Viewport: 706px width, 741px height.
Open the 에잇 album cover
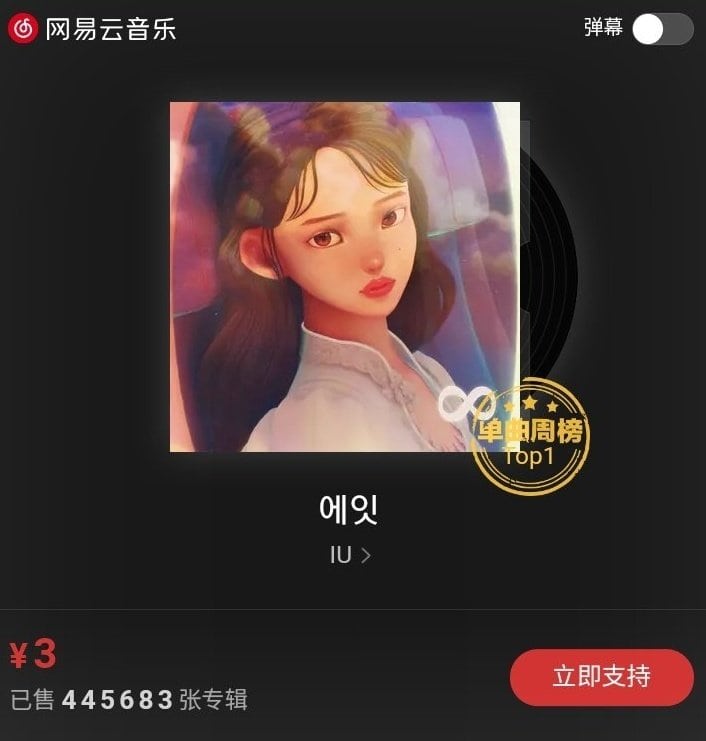coord(345,277)
